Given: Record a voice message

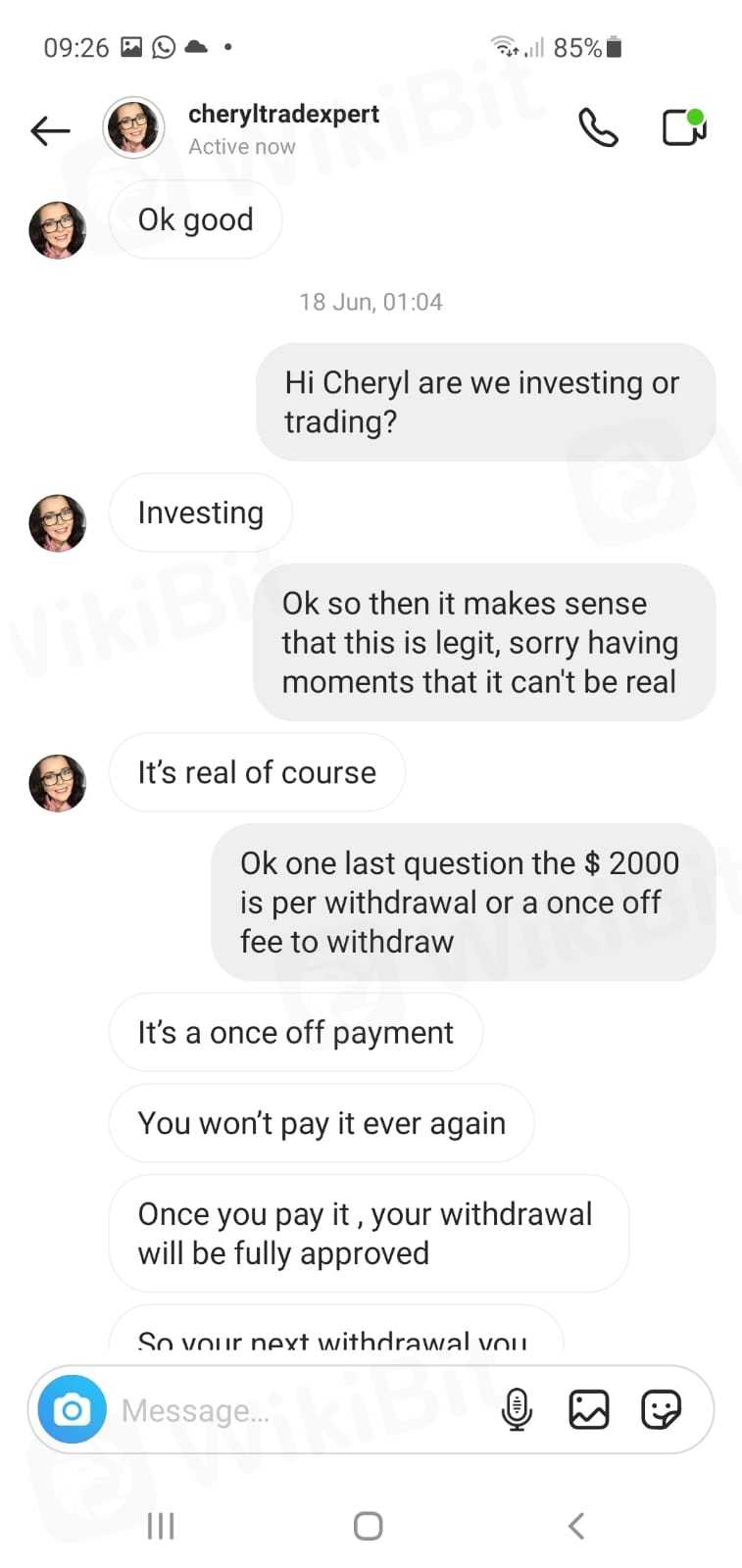Looking at the screenshot, I should coord(517,1410).
